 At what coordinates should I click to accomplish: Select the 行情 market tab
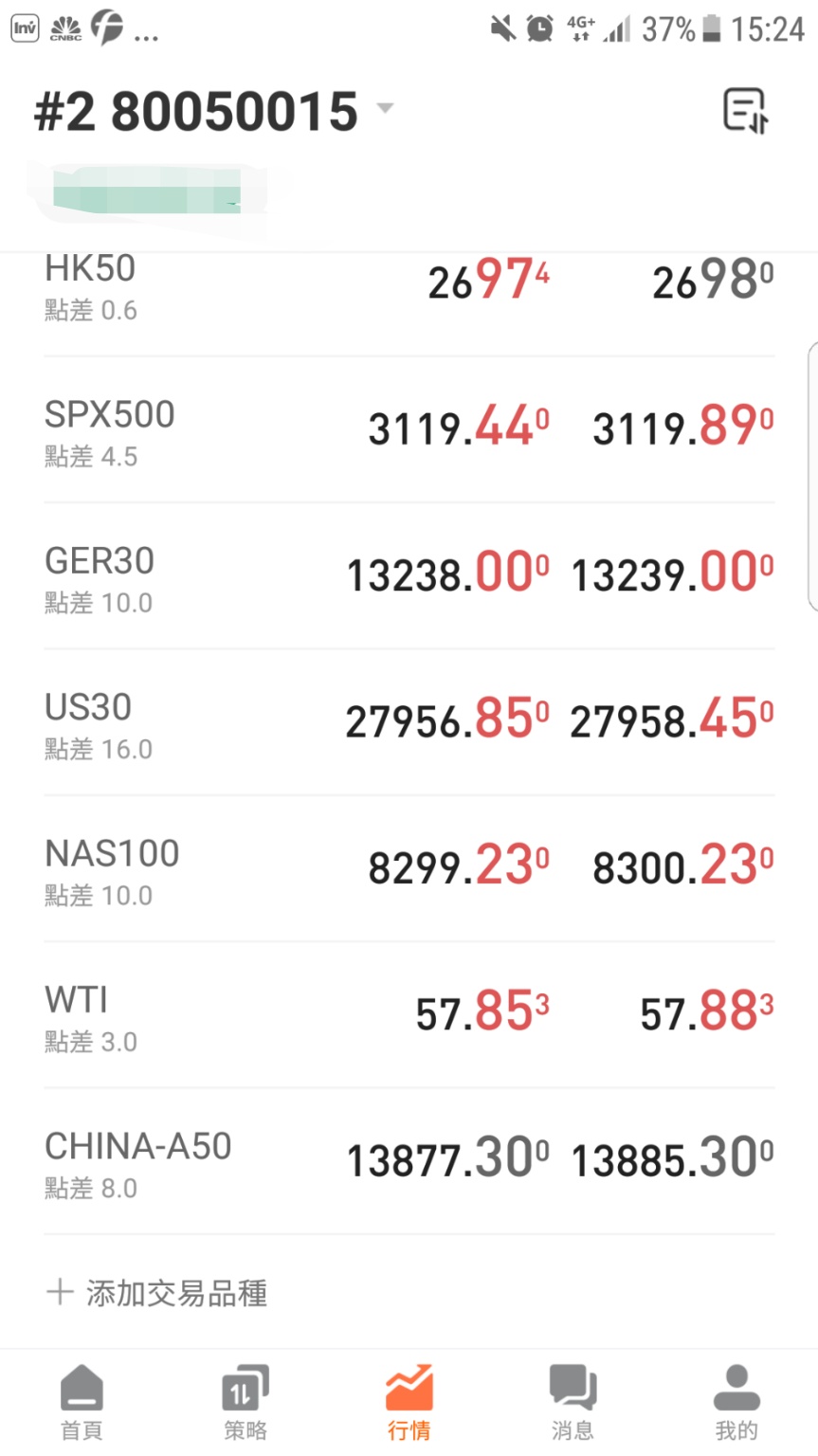pos(409,1403)
